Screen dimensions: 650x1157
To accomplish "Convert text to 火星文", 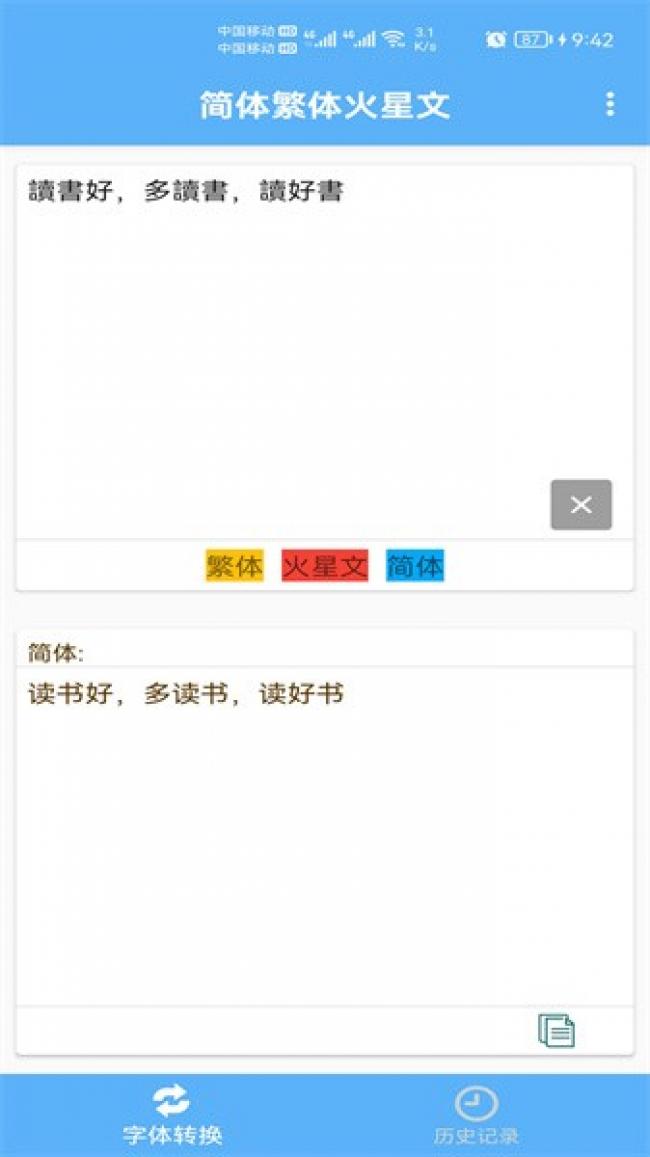I will (325, 566).
